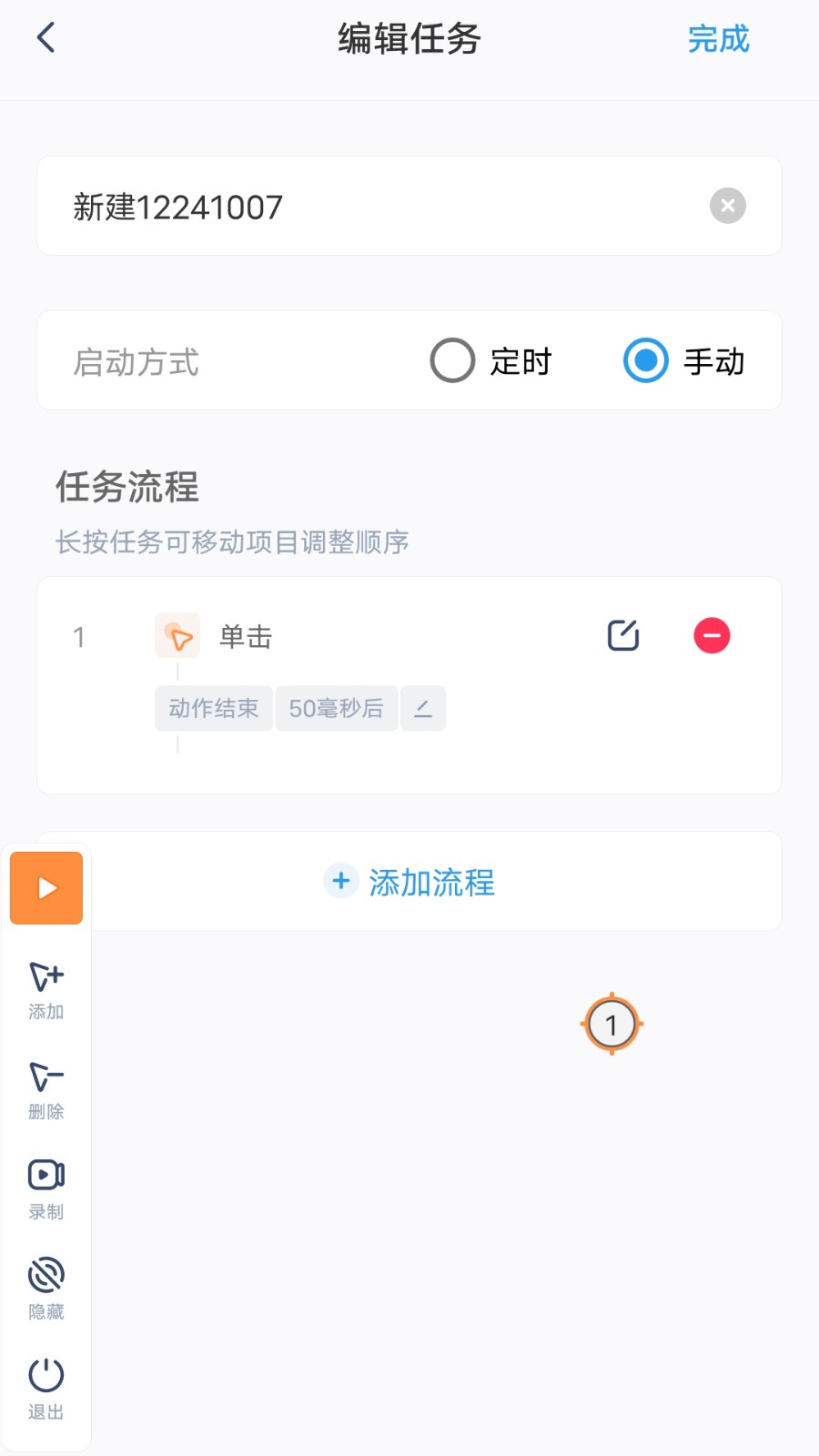Click 添加流程 to add a new step
Screen dimensions: 819x1456
click(409, 881)
